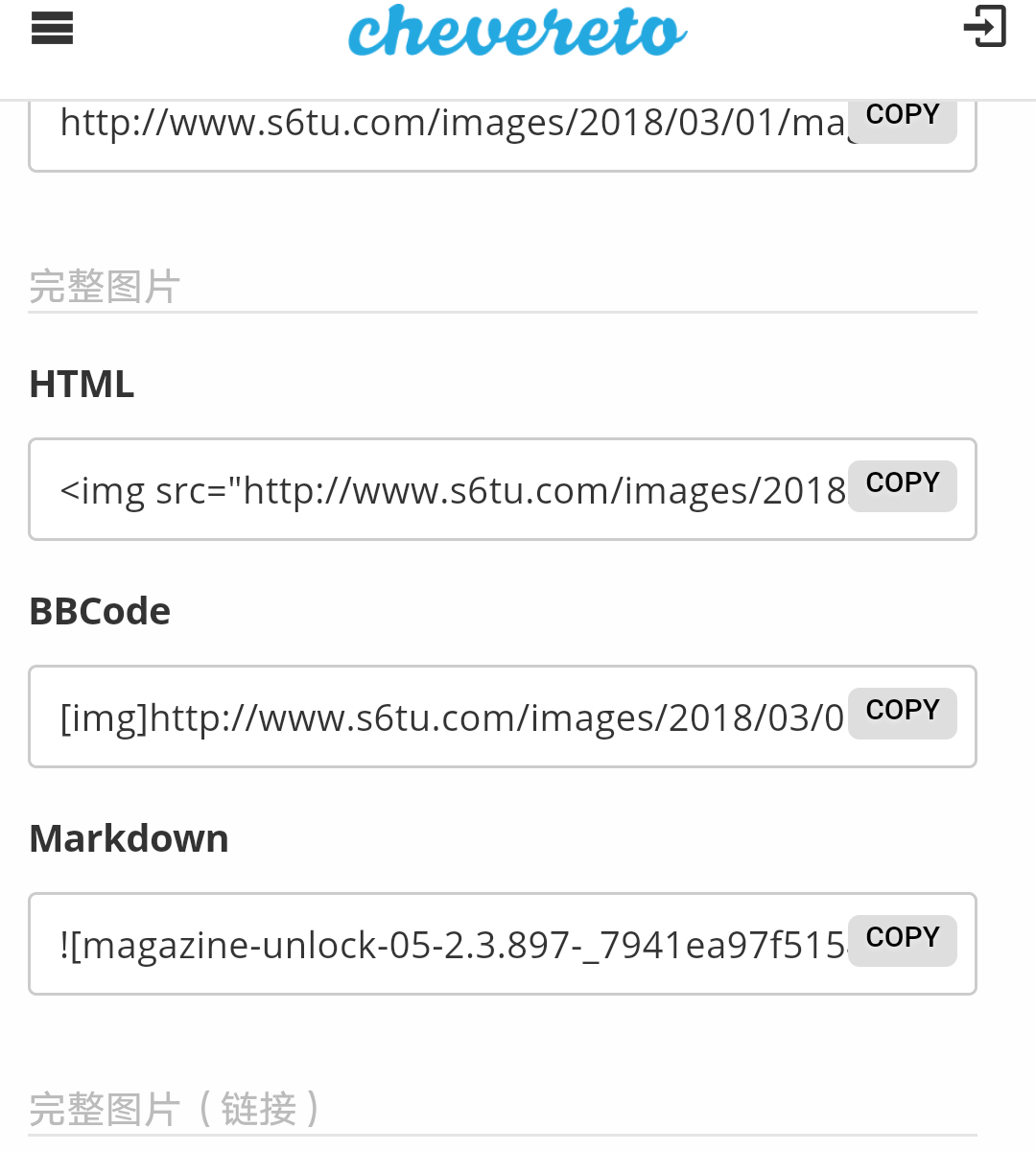This screenshot has width=1036, height=1151.
Task: Copy the Markdown embed code
Action: 903,939
